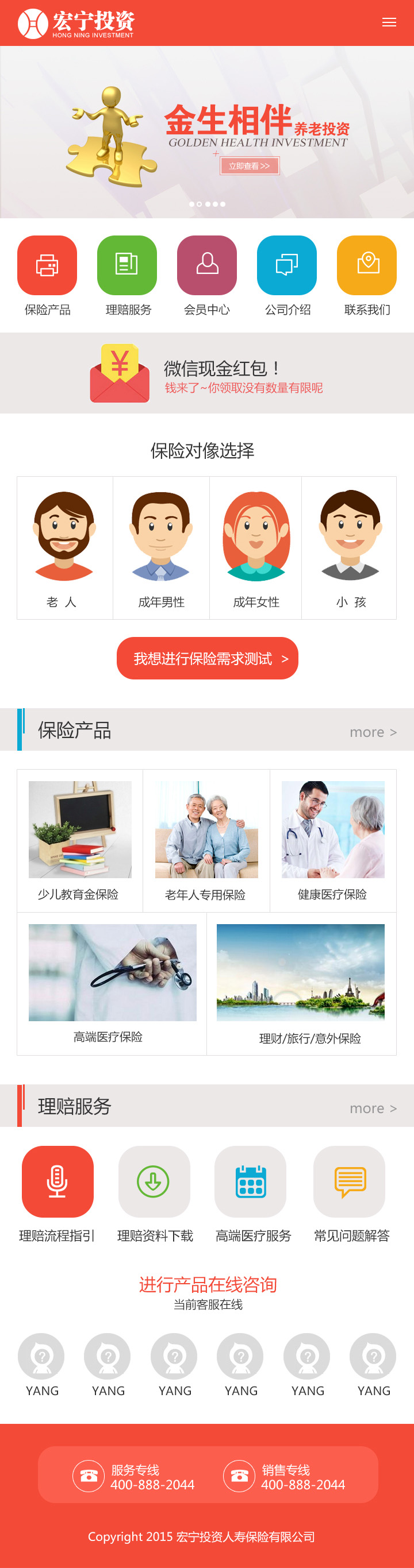Choose 成年女性 insurance target
The image size is (414, 1568).
click(256, 548)
